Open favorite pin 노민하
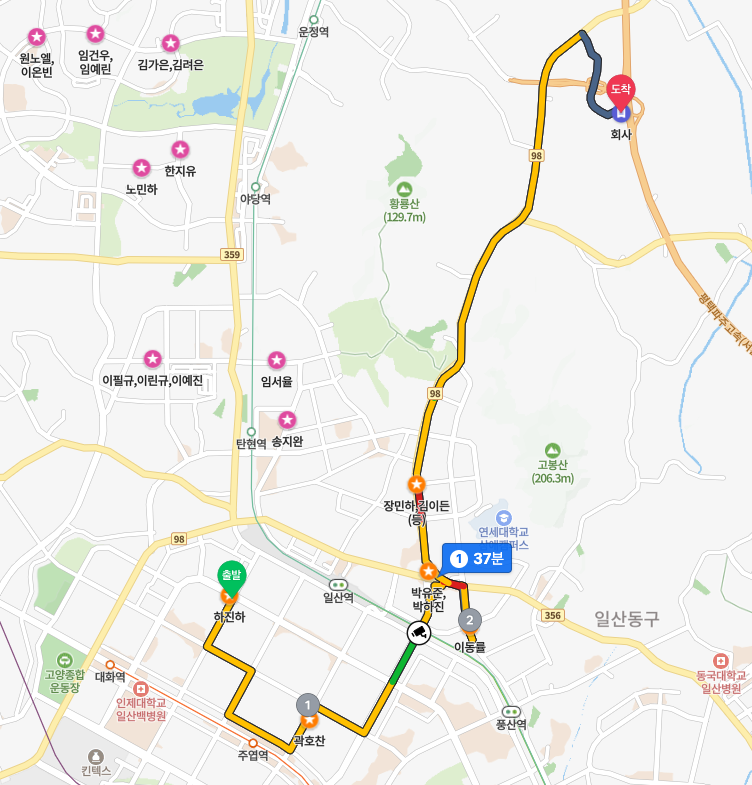 pyautogui.click(x=141, y=168)
